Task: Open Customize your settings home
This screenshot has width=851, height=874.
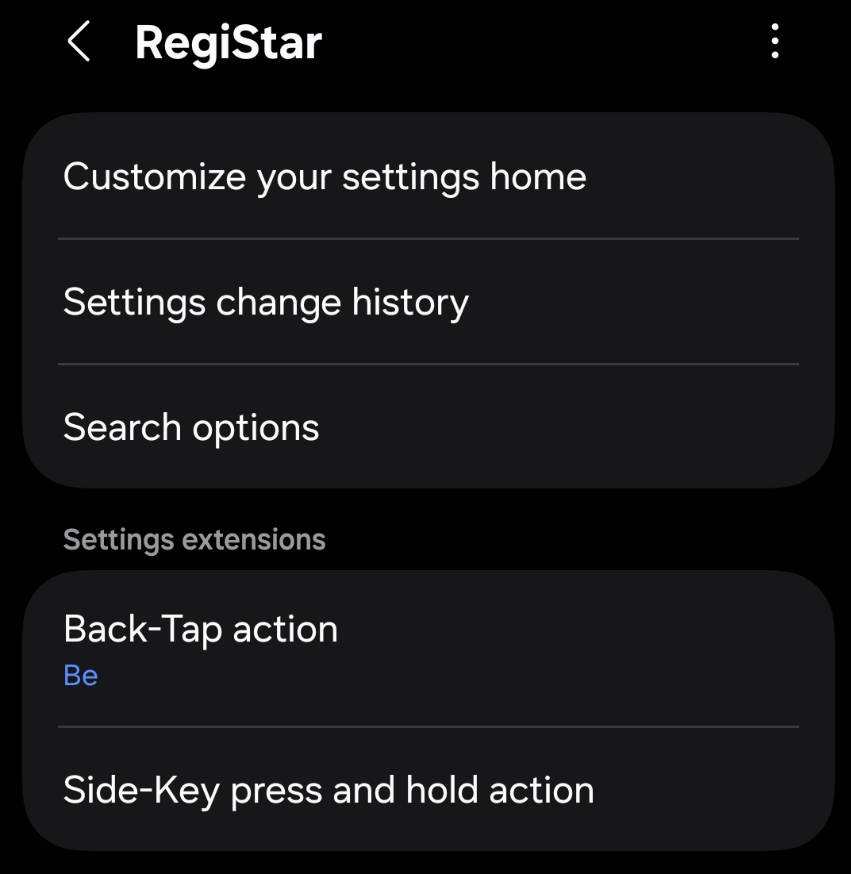Action: tap(427, 177)
